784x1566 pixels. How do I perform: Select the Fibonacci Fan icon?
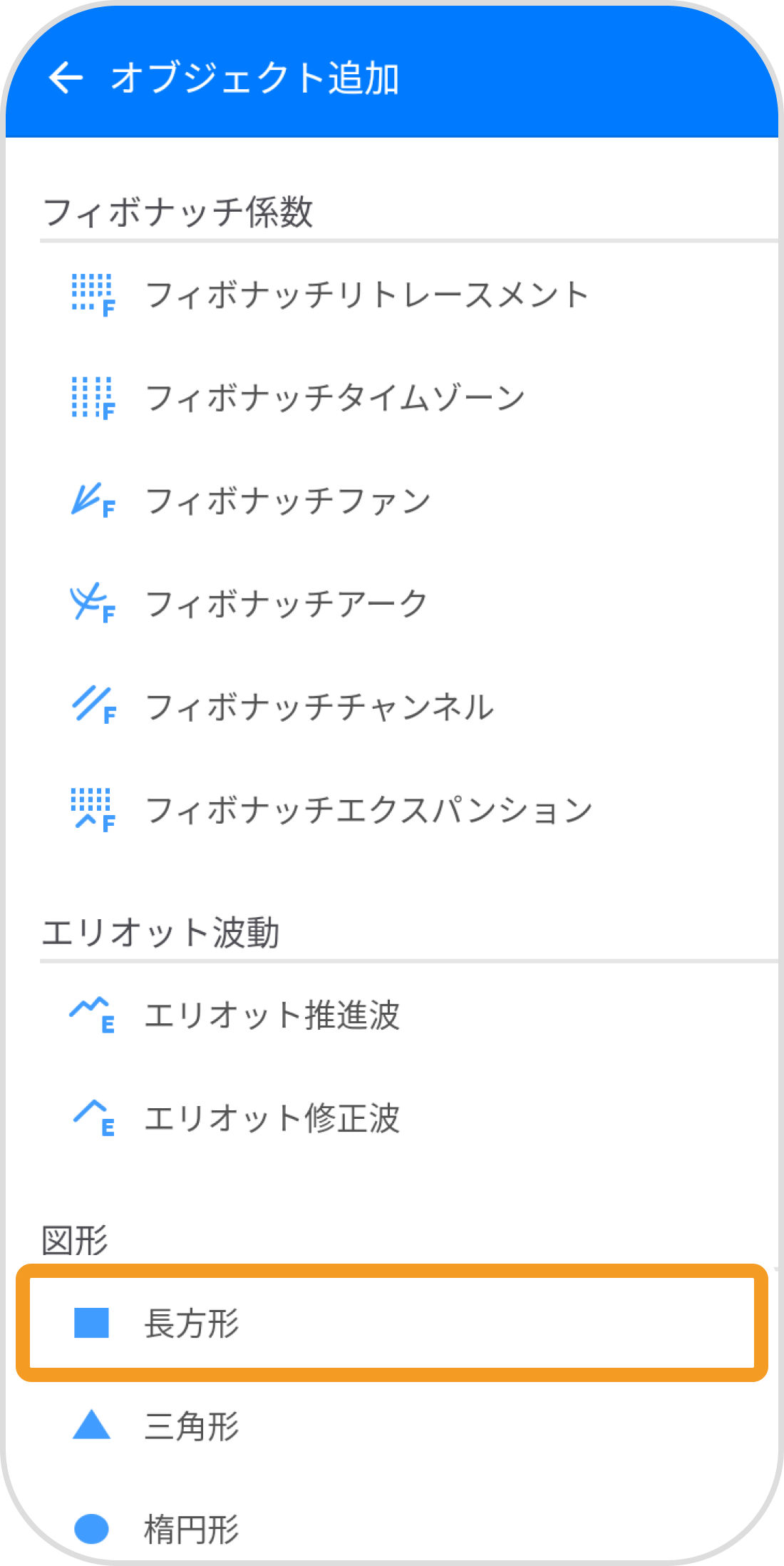click(91, 500)
